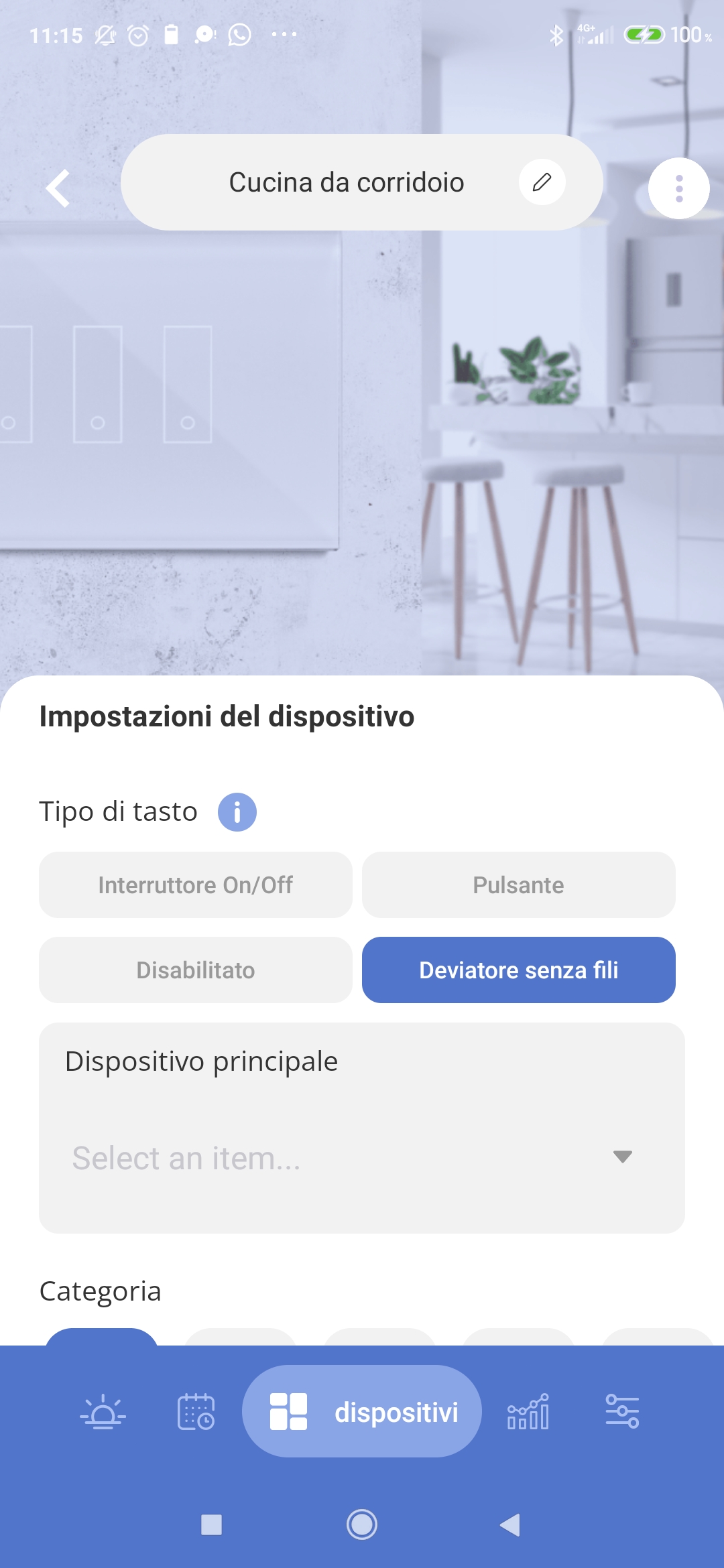Screen dimensions: 724x1568
Task: Open the statistics chart tab
Action: 528,1412
